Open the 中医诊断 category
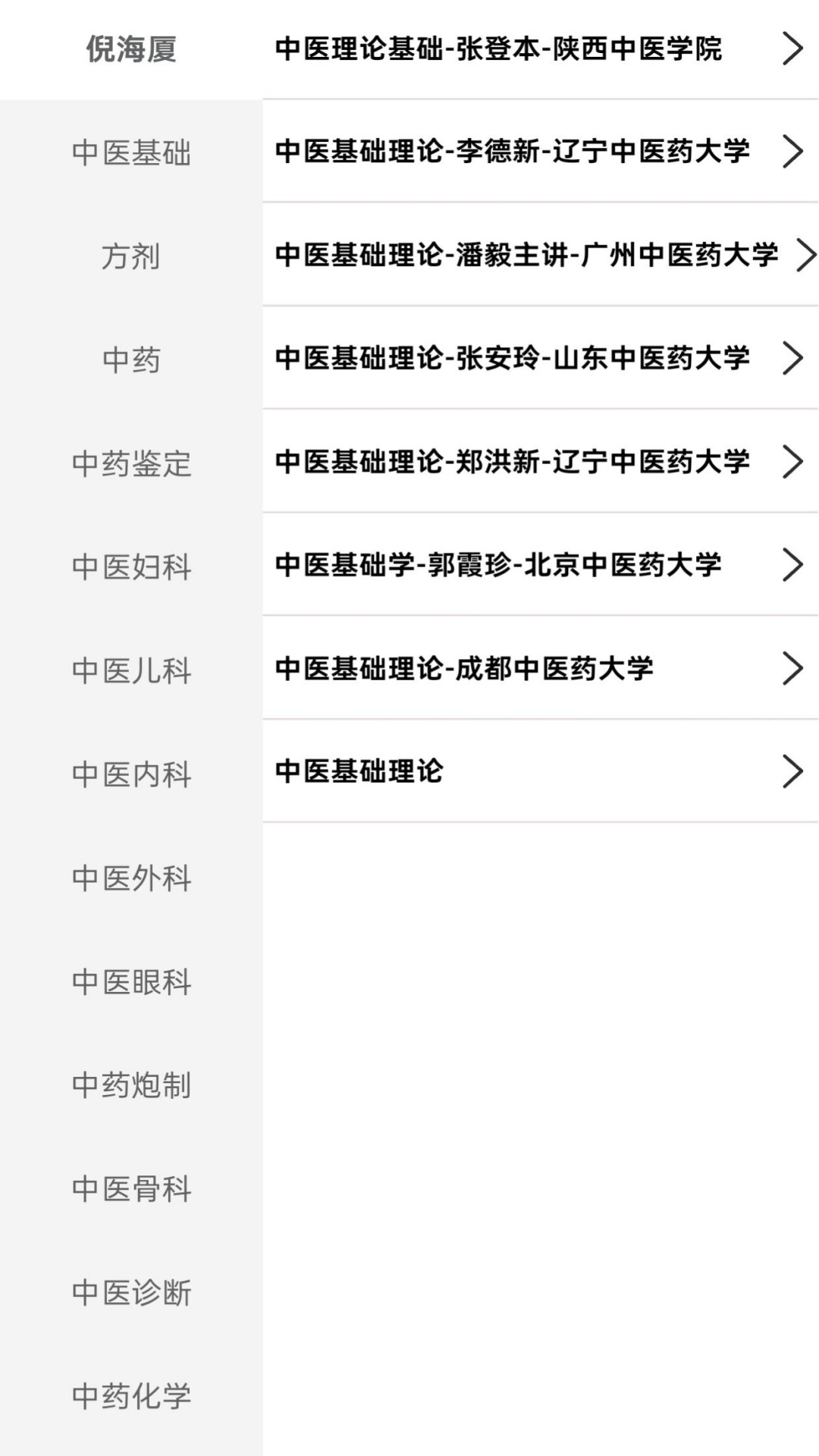819x1456 pixels. pos(130,1293)
